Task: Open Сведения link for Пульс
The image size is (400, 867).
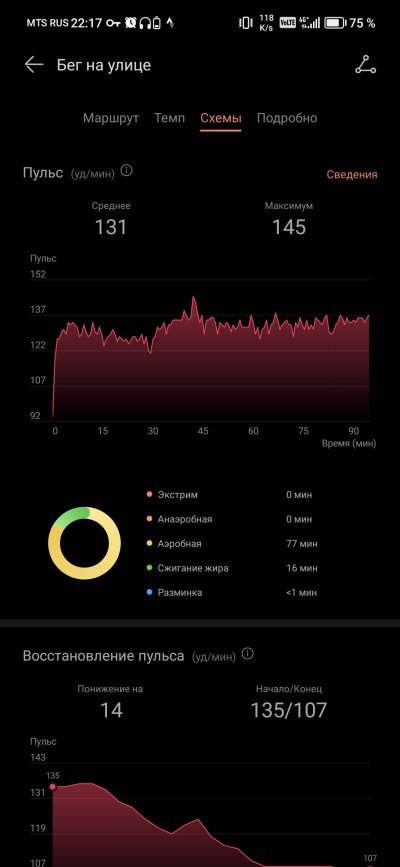Action: pos(352,175)
